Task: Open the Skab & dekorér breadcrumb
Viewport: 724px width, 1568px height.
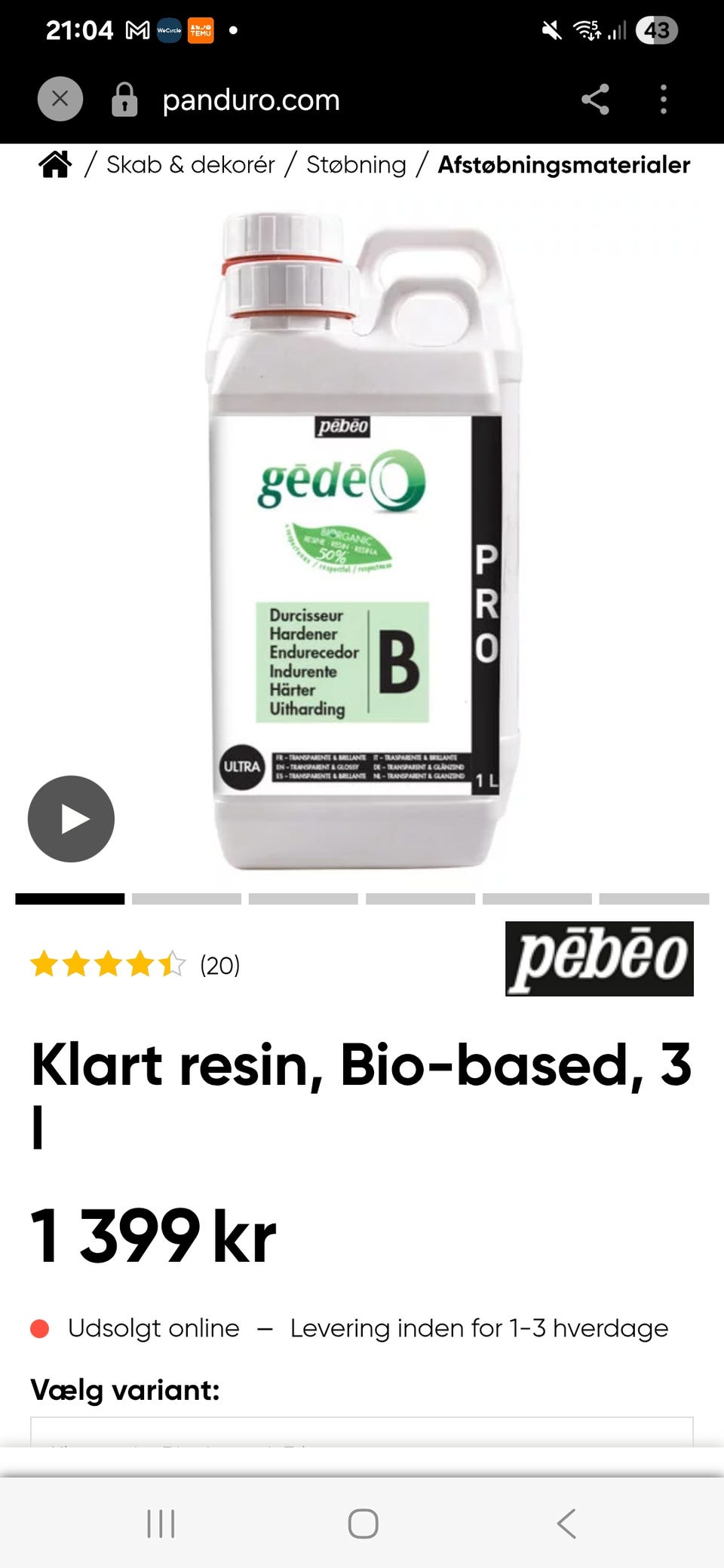Action: click(191, 164)
